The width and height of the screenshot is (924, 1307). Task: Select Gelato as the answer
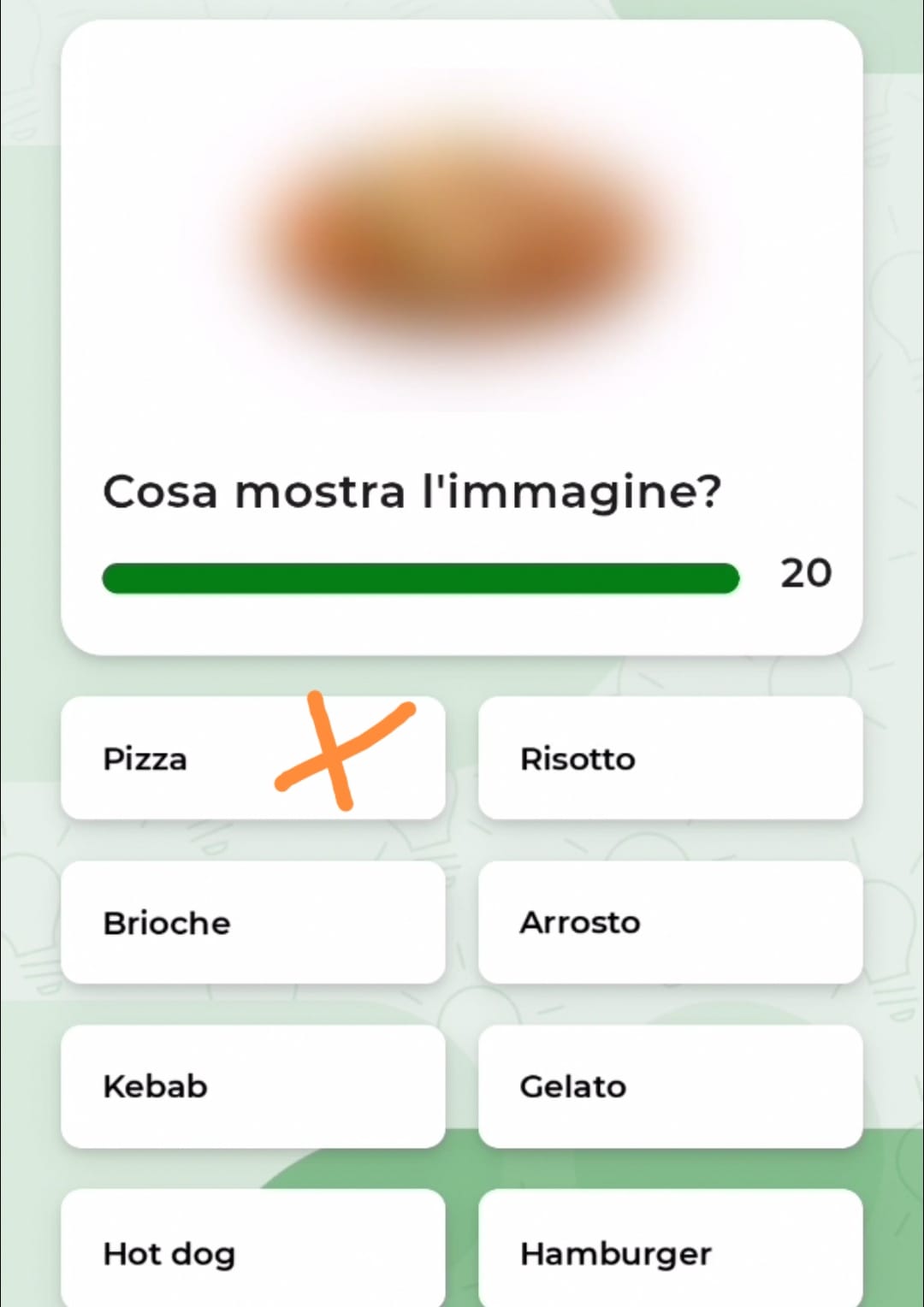click(670, 1086)
